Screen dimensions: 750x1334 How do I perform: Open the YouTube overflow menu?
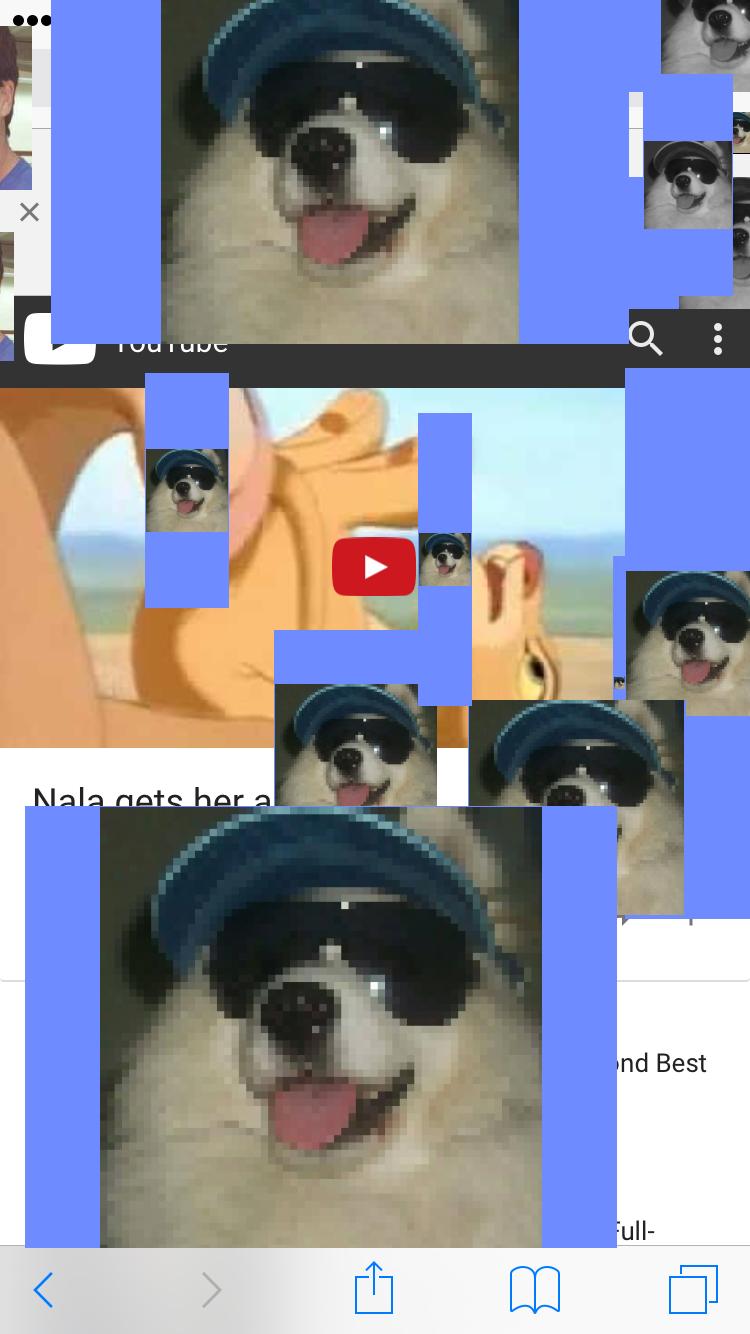coord(718,340)
